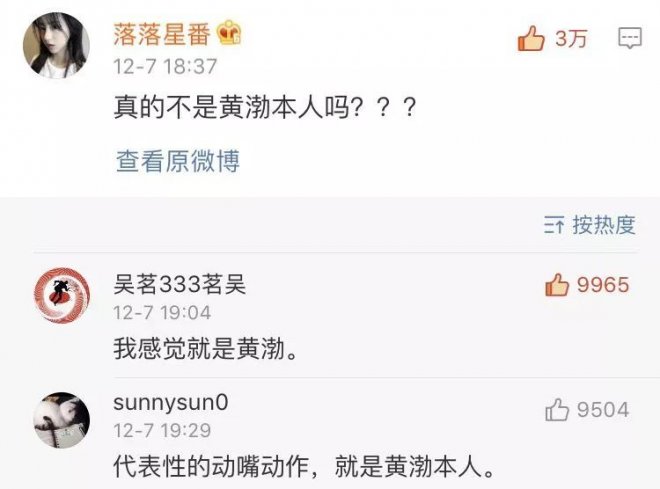
Task: Like the comment by 落落星番
Action: (x=530, y=39)
